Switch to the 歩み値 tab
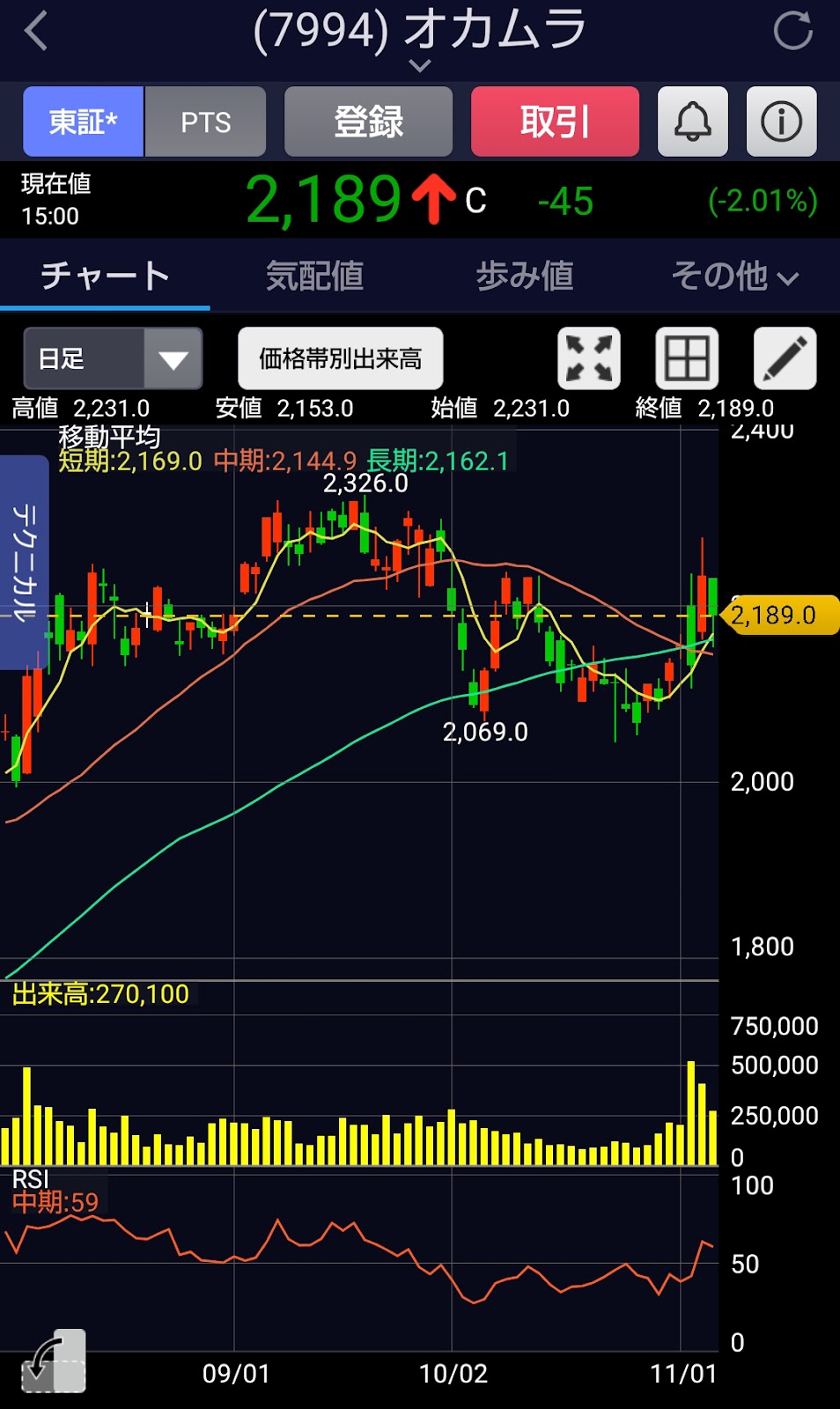Image resolution: width=840 pixels, height=1409 pixels. pos(525,276)
